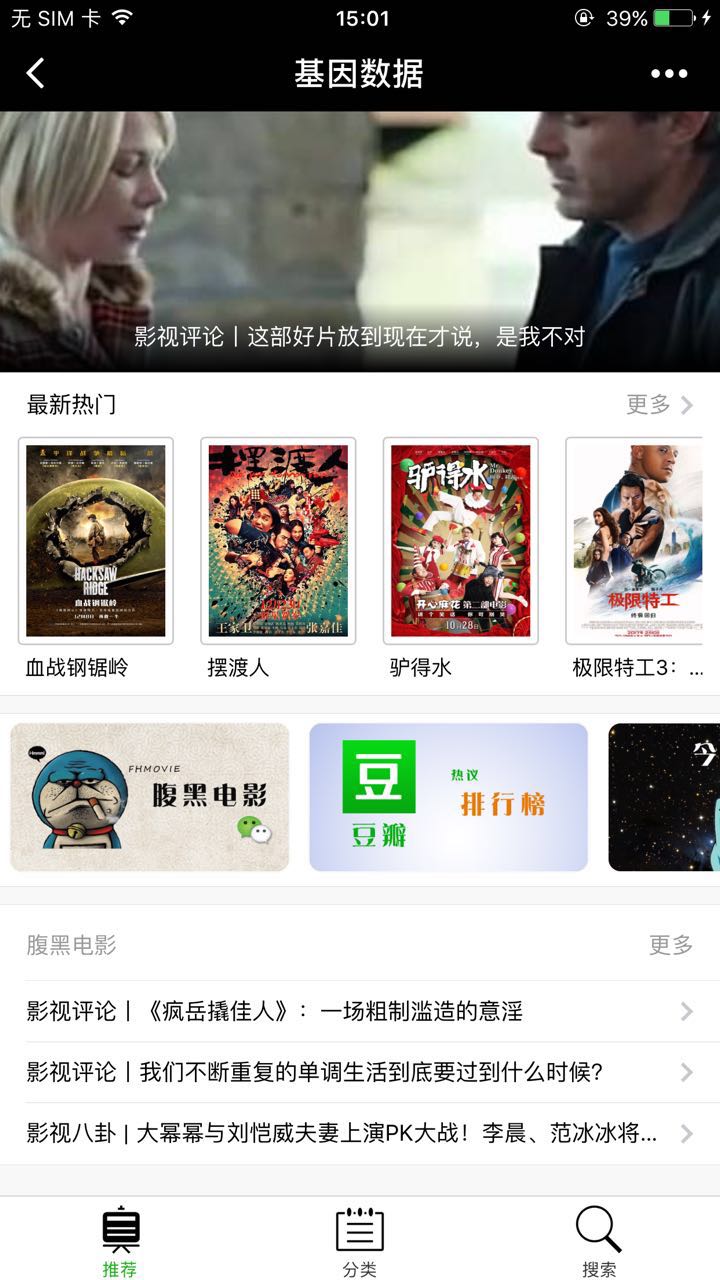The width and height of the screenshot is (720, 1280).
Task: Open the 血战钢锯岭 movie poster
Action: coord(96,541)
